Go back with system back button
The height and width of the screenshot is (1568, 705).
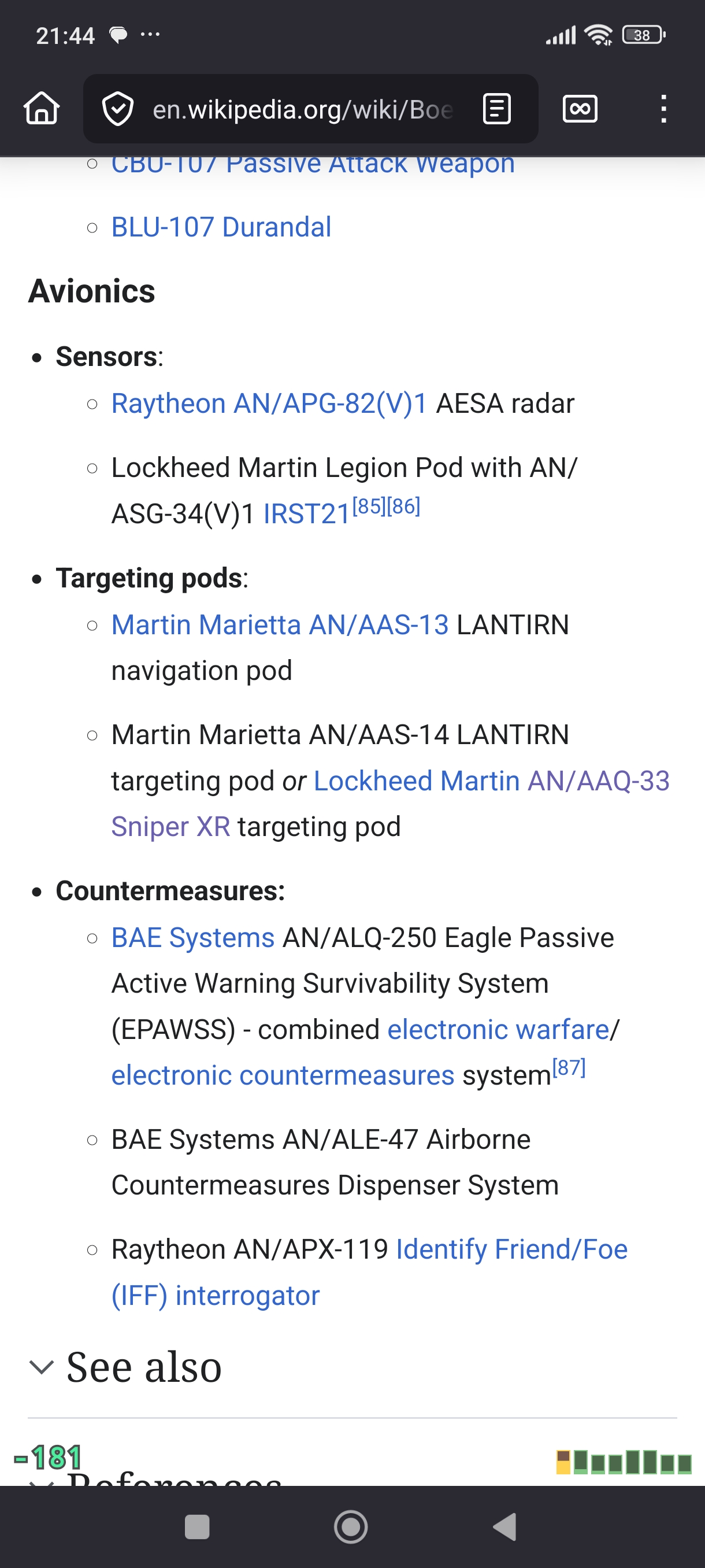[505, 1526]
